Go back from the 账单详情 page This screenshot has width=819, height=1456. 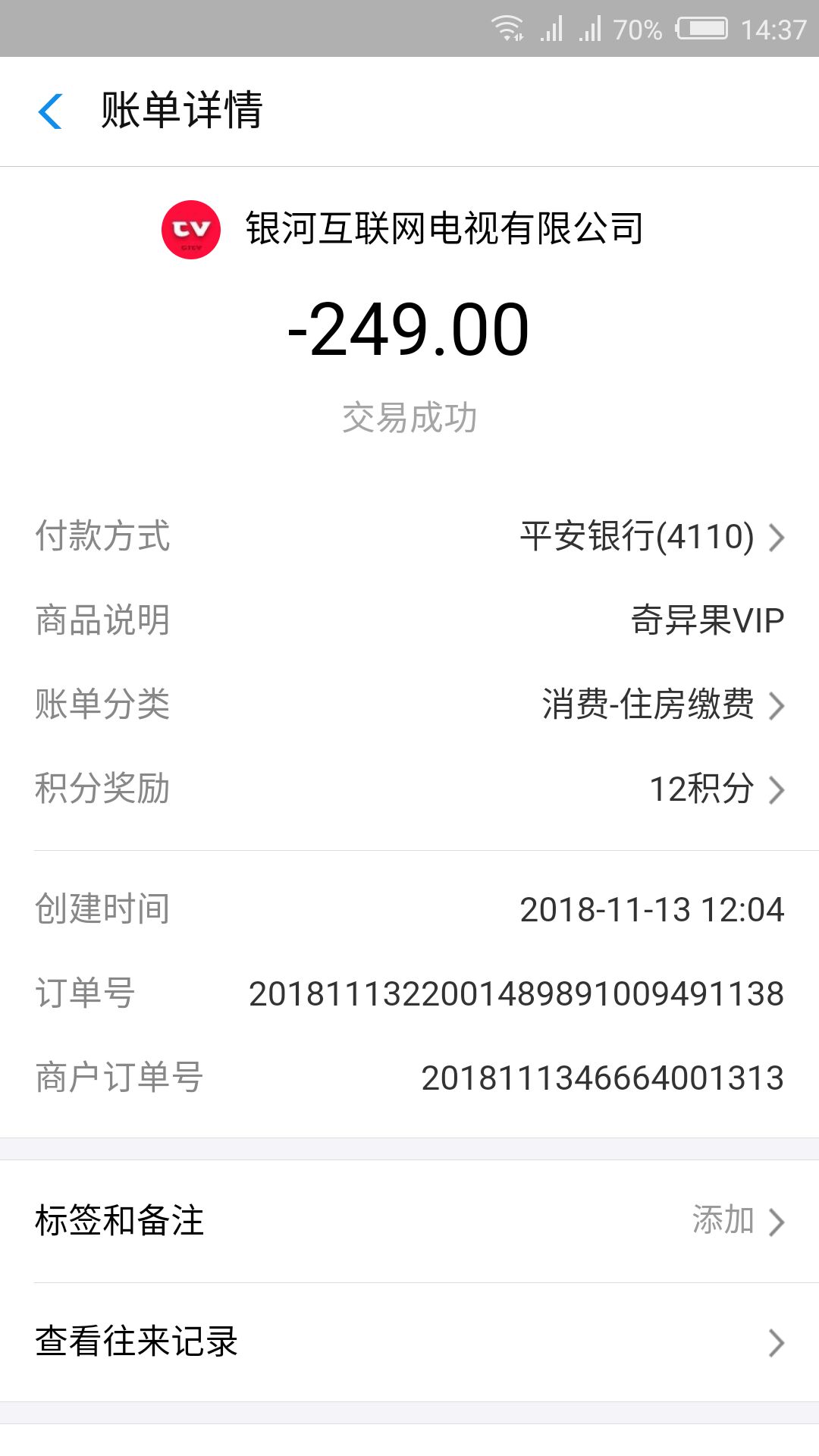(50, 111)
